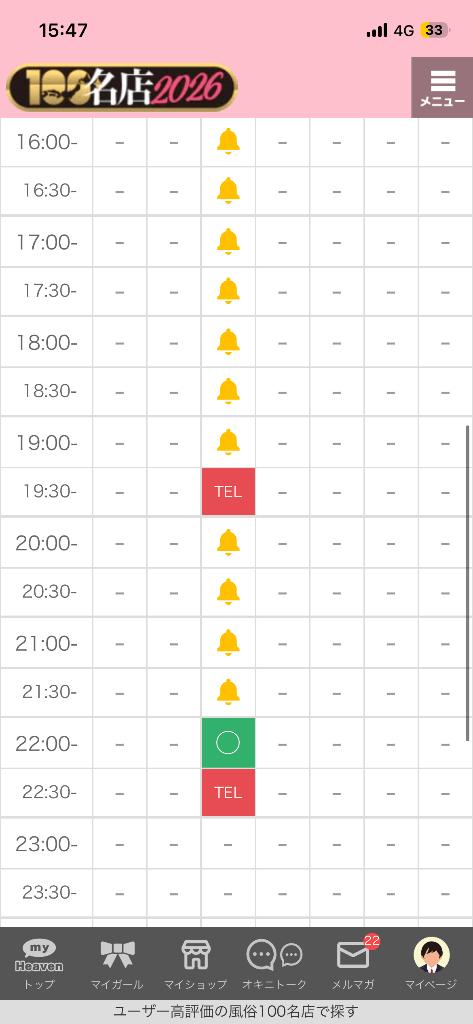Screen dimensions: 473x1024
Task: Select the available circle slot at 22:00
Action: coord(228,743)
